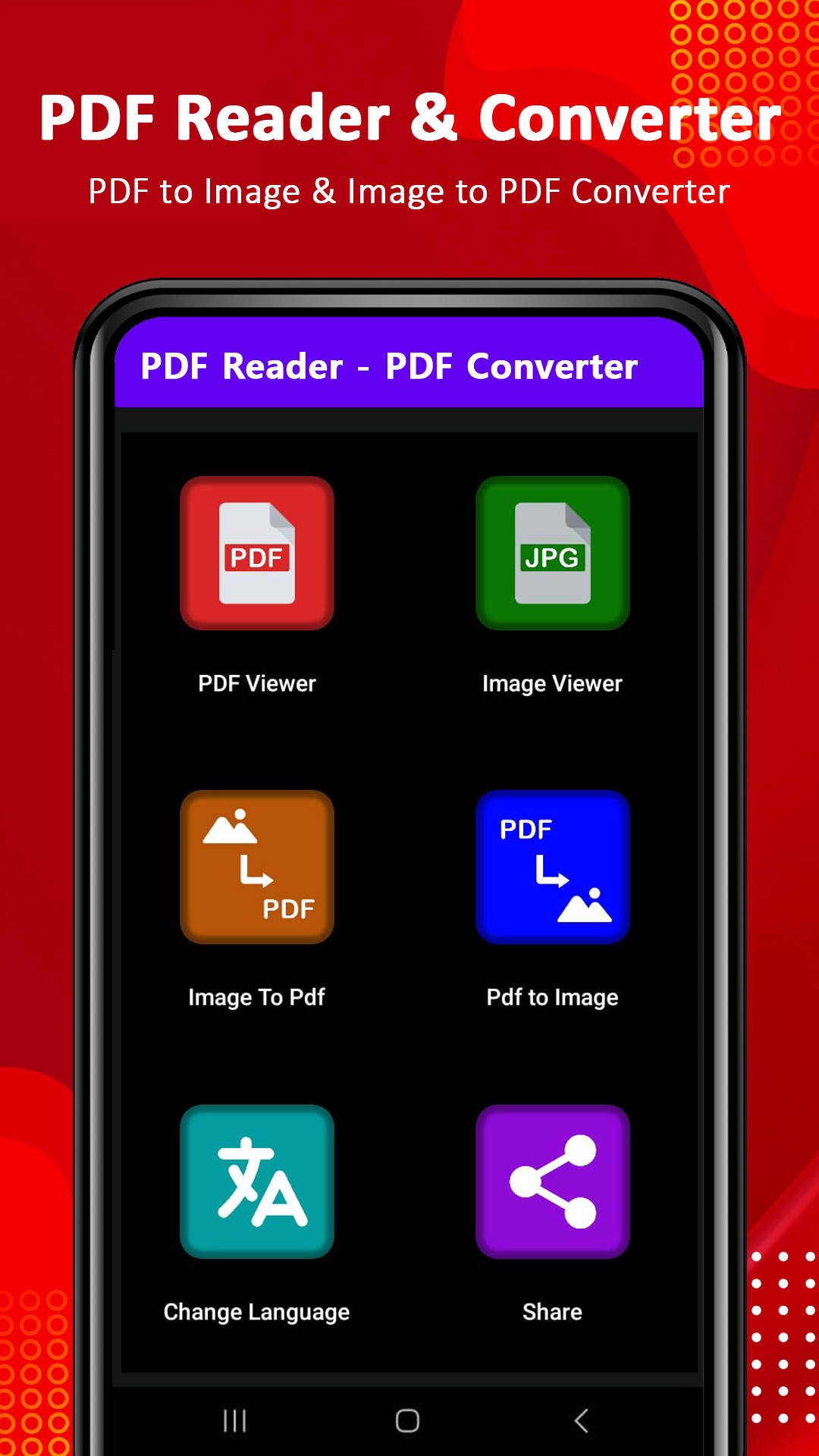This screenshot has width=819, height=1456.
Task: Open Change Language via the translate icon
Action: coord(256,1183)
